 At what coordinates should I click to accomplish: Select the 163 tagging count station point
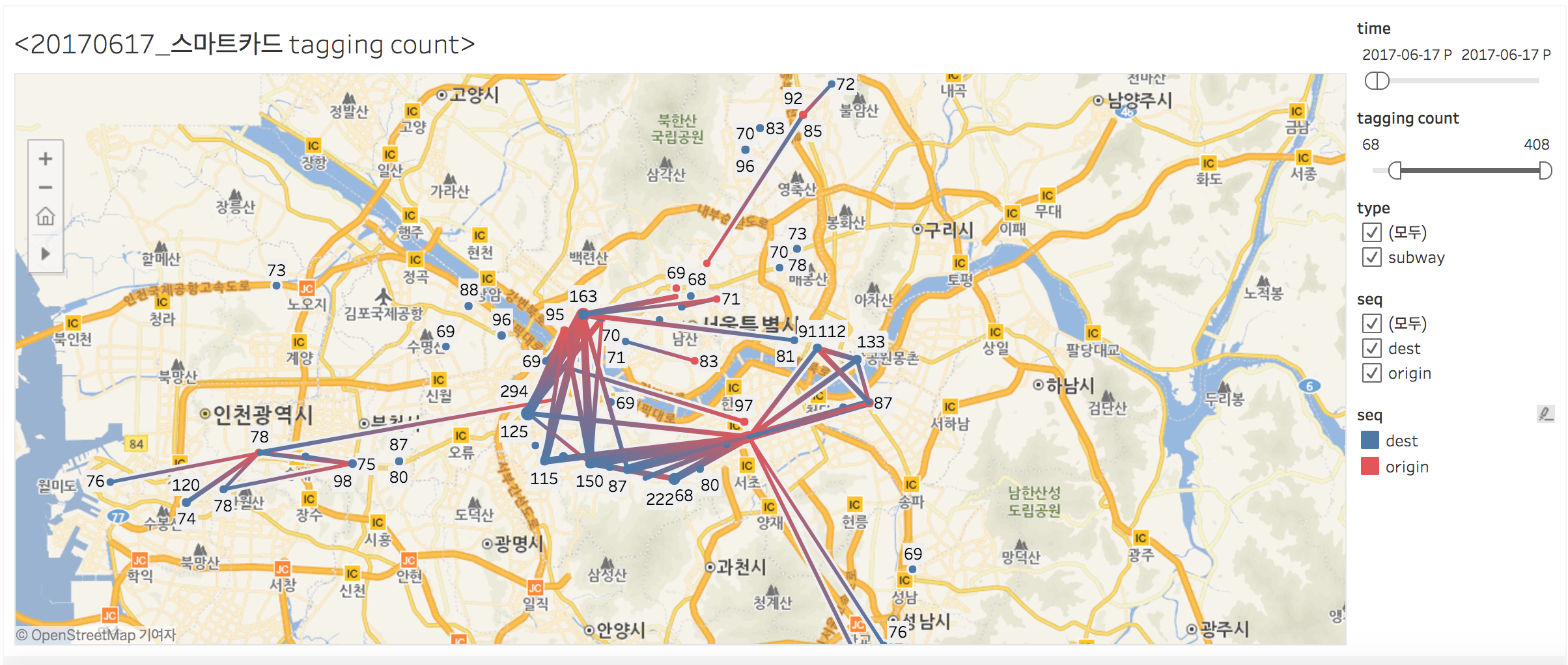point(583,314)
